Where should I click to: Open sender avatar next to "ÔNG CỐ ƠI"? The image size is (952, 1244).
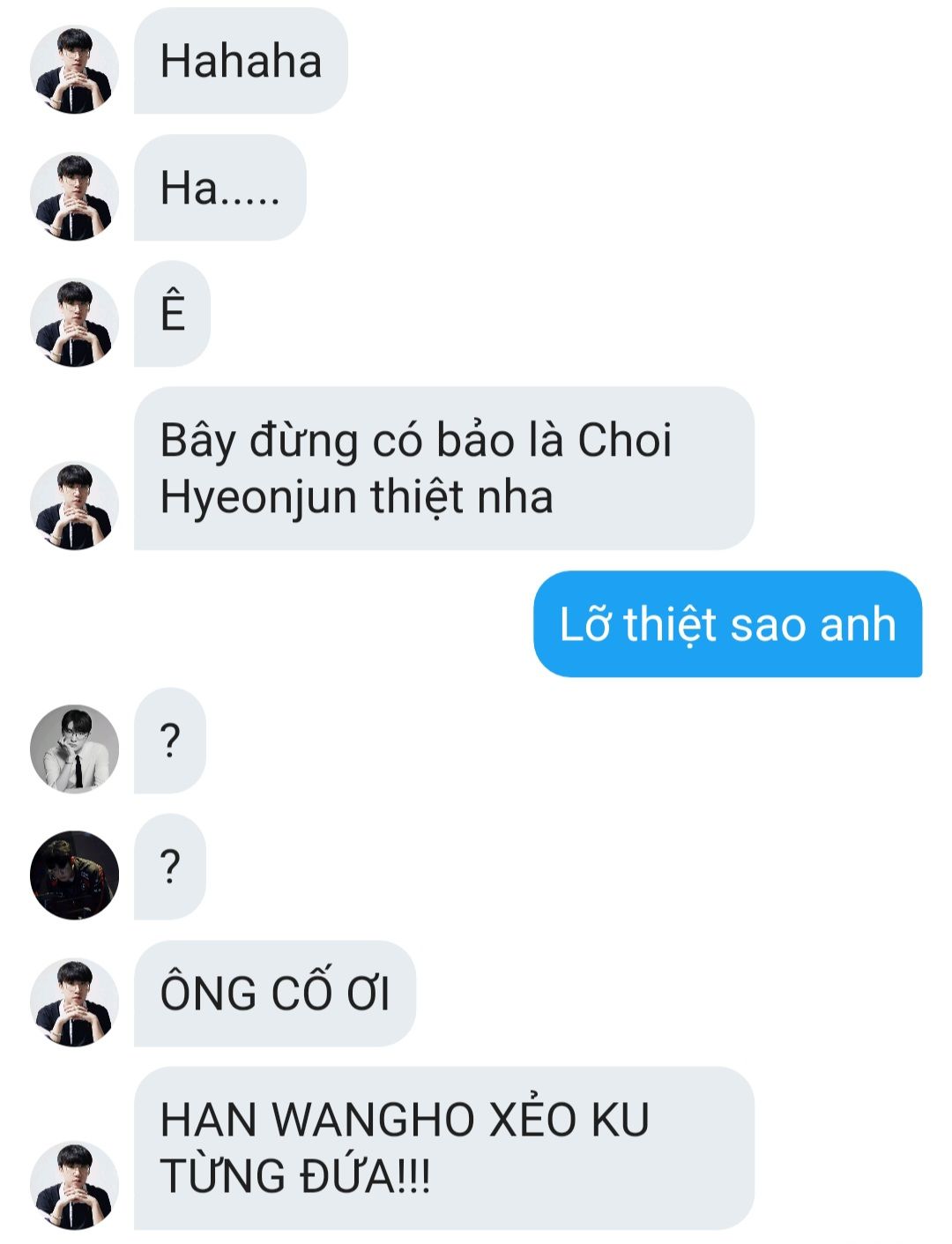coord(74,1002)
